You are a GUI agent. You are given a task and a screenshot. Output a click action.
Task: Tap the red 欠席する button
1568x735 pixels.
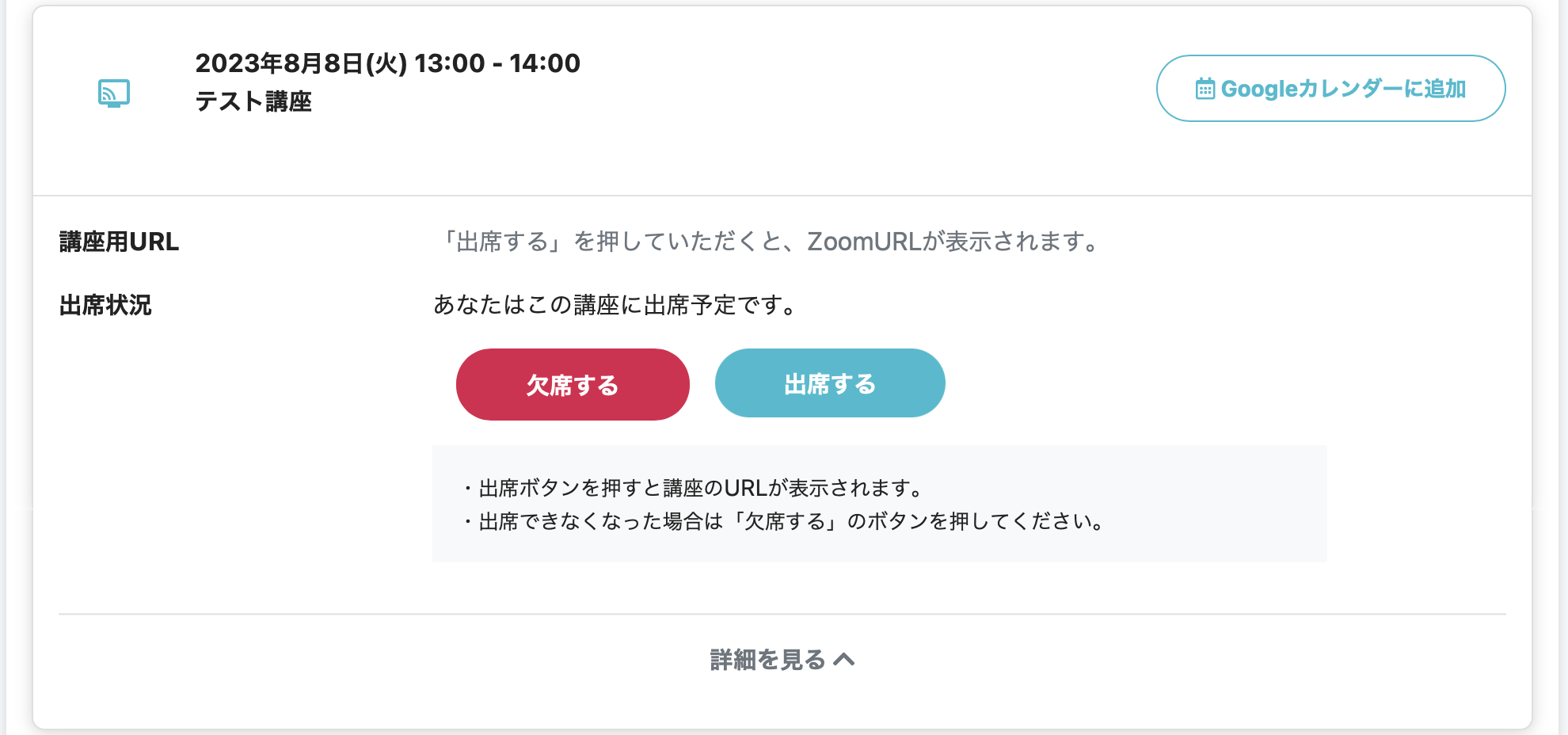[x=573, y=385]
